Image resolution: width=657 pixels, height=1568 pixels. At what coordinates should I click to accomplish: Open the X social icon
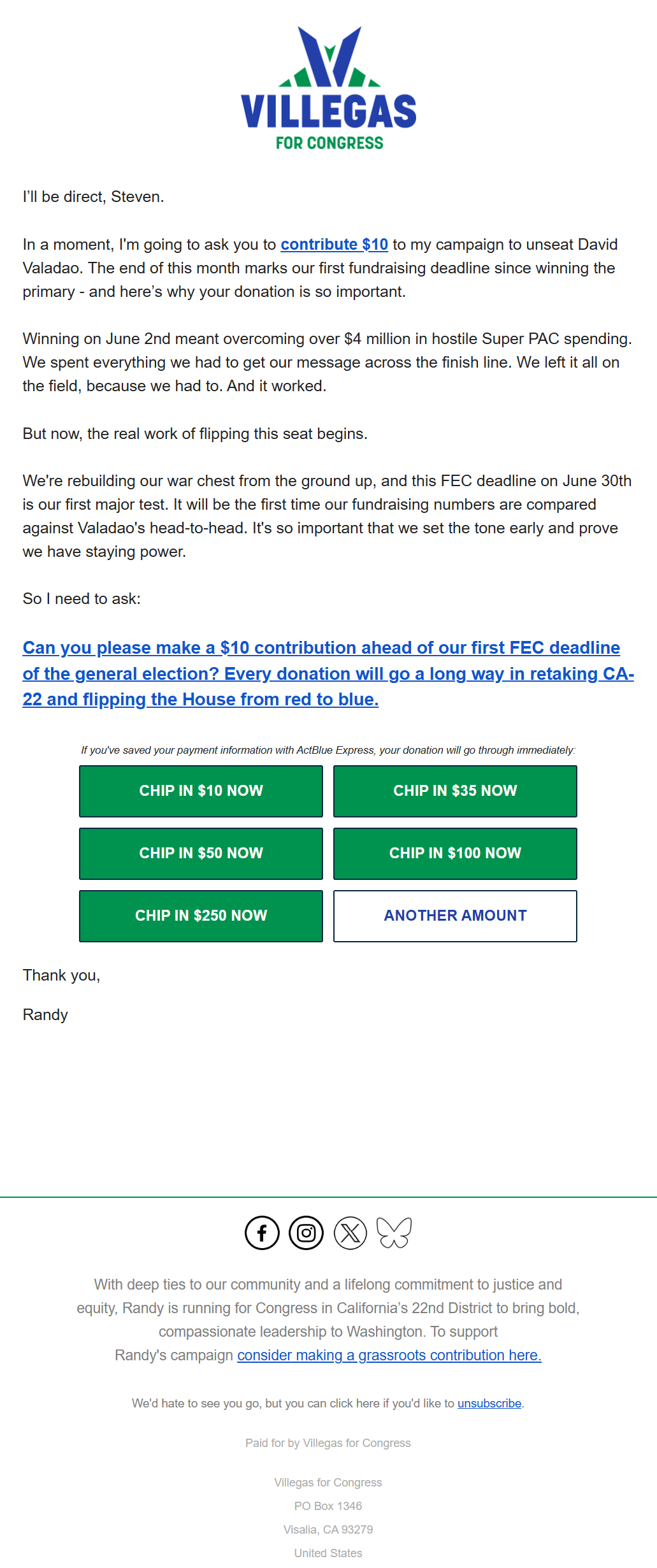click(x=350, y=1233)
